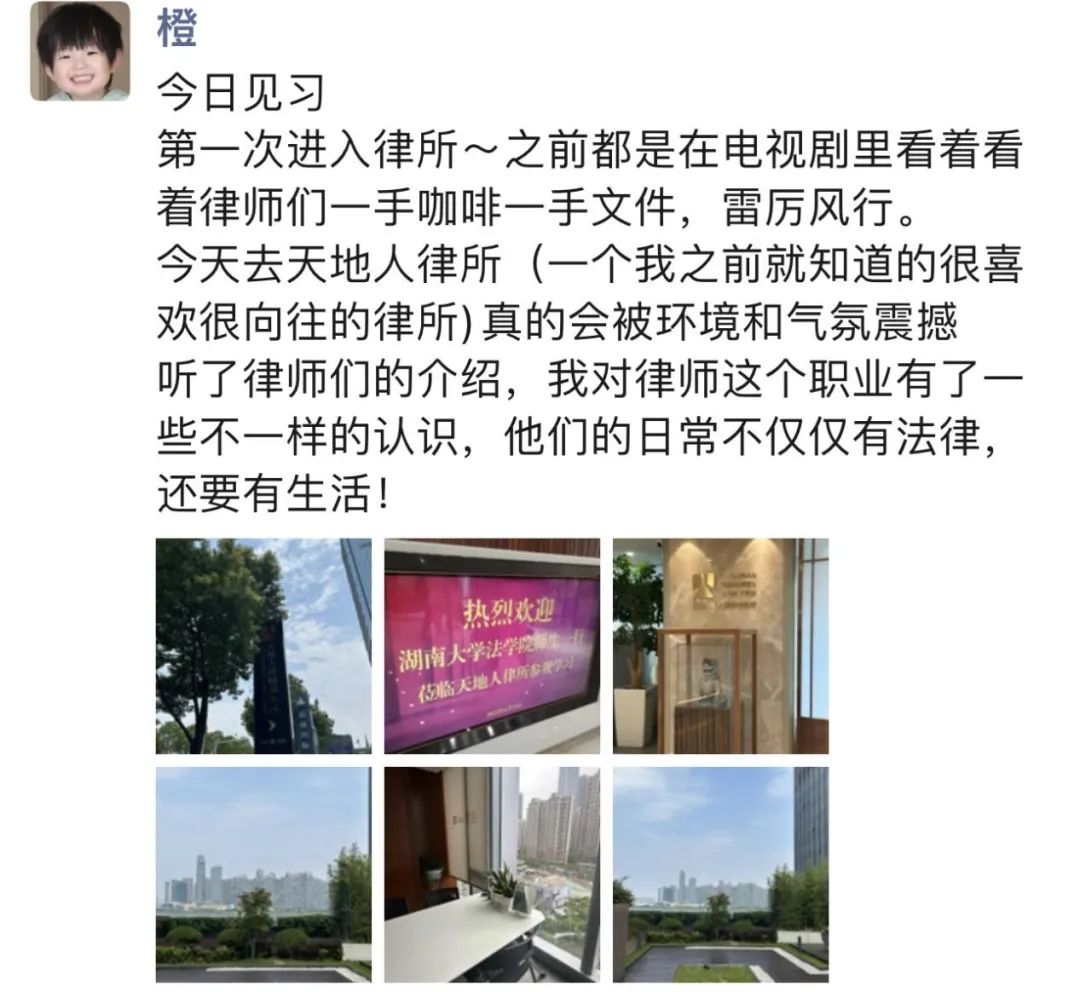Open the skyline photo in the bottom-left tile
This screenshot has height=992, width=1080.
[x=263, y=875]
